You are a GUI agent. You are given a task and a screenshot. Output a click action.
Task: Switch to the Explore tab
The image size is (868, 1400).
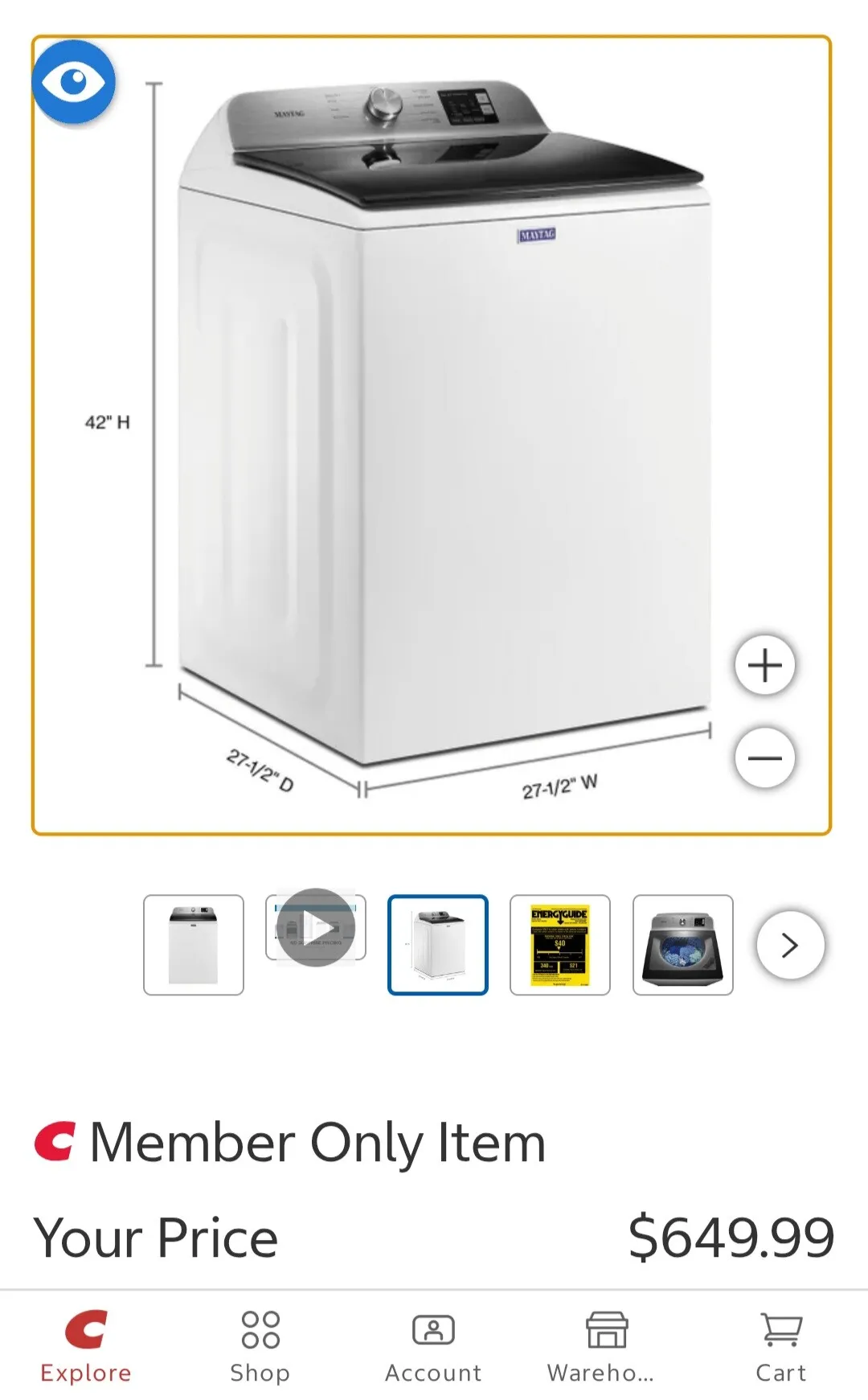click(86, 1345)
